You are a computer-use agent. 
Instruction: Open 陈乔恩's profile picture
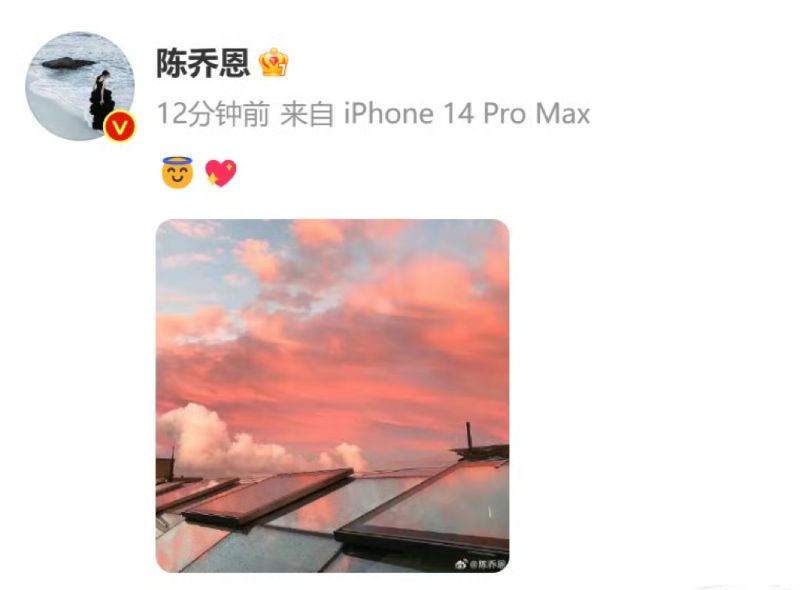pyautogui.click(x=80, y=87)
